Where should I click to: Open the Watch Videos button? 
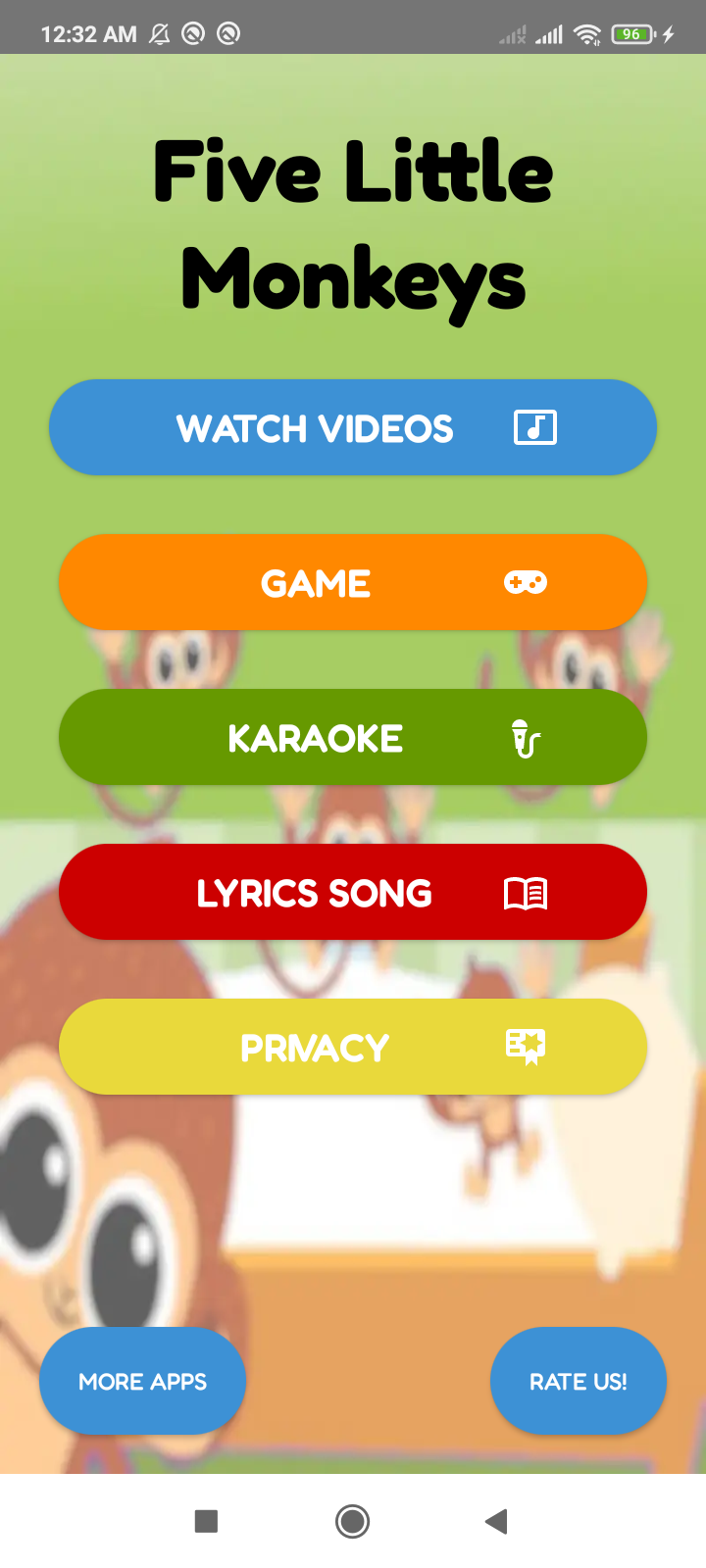point(353,427)
